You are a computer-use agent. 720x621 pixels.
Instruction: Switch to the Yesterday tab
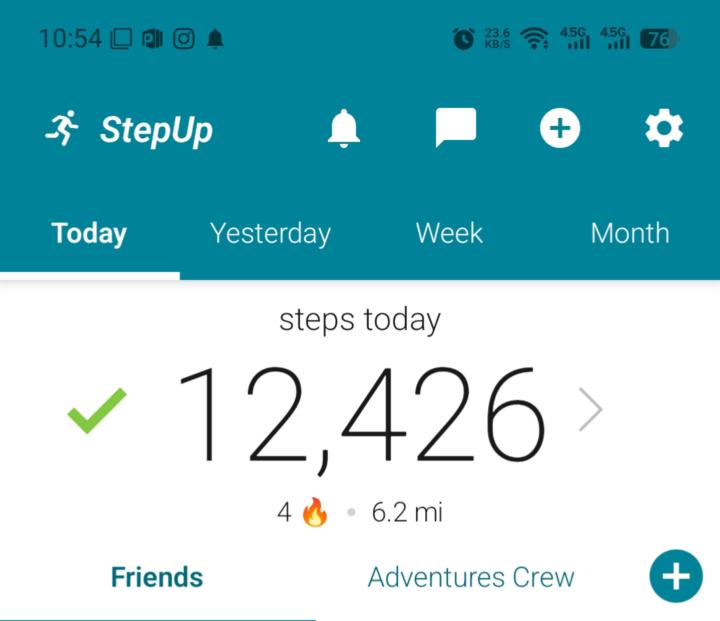point(270,234)
